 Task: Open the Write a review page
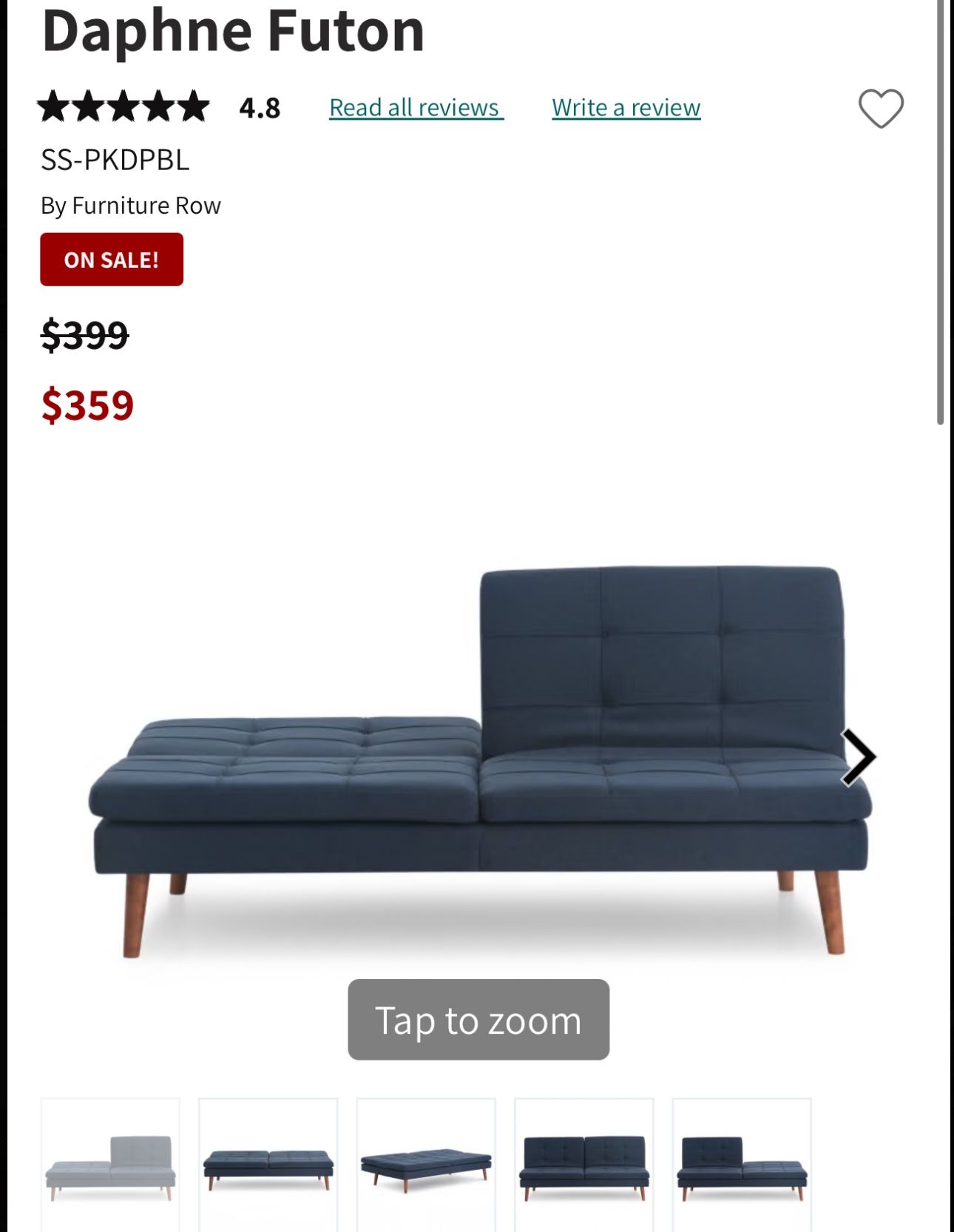click(625, 107)
